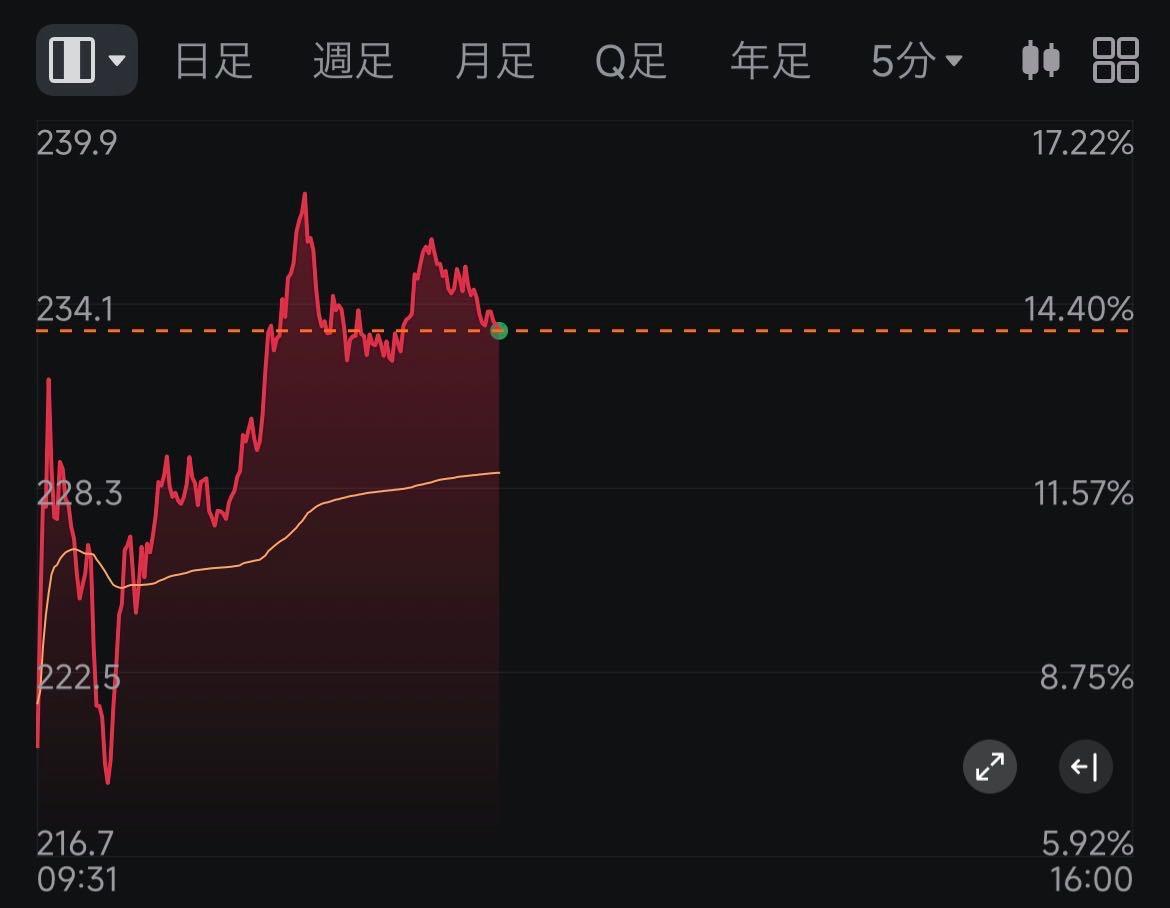Image resolution: width=1170 pixels, height=908 pixels.
Task: Open the 5分 interval dropdown
Action: (915, 61)
